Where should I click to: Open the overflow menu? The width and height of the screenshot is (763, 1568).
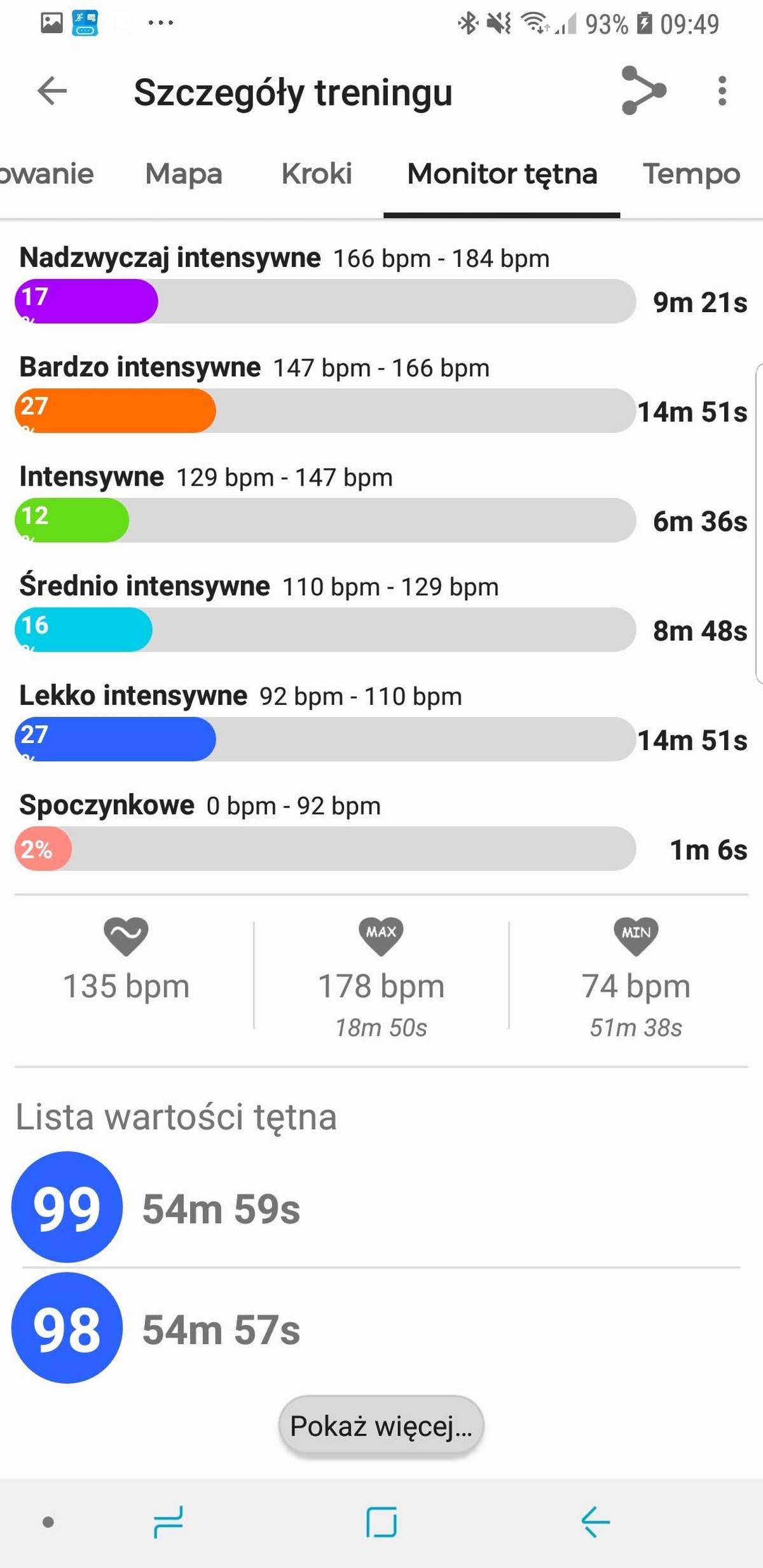click(x=722, y=91)
